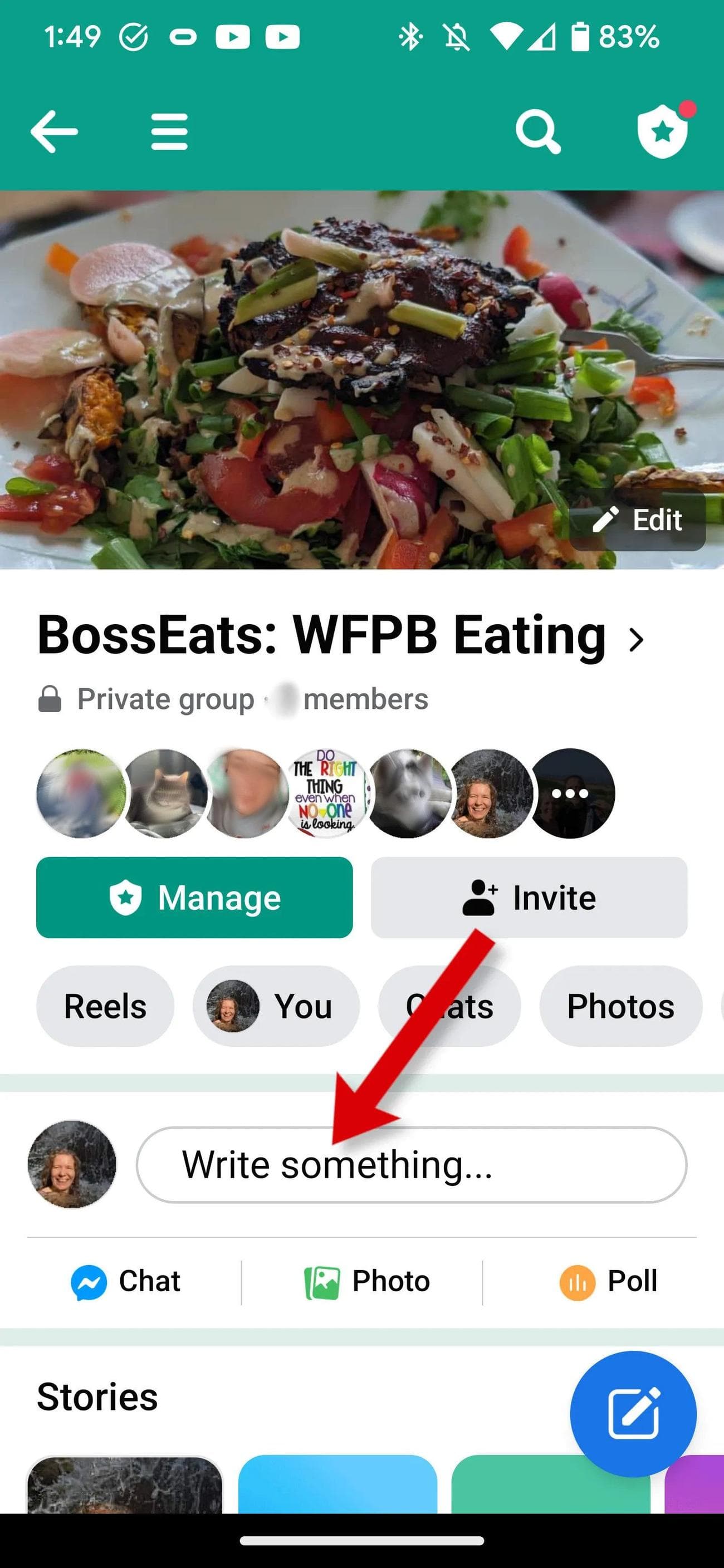Start a group Chat

click(x=126, y=1281)
